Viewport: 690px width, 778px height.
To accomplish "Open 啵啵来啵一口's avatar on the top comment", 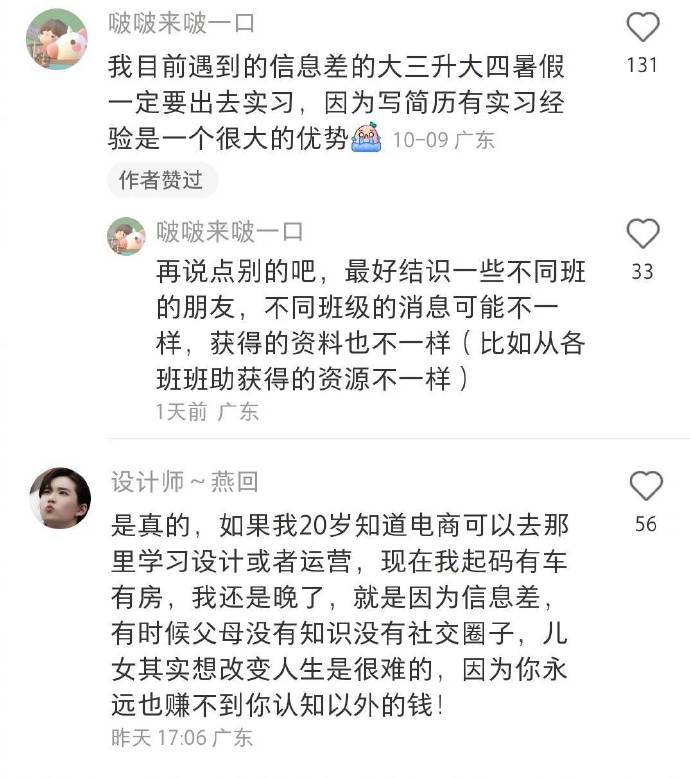I will (55, 40).
